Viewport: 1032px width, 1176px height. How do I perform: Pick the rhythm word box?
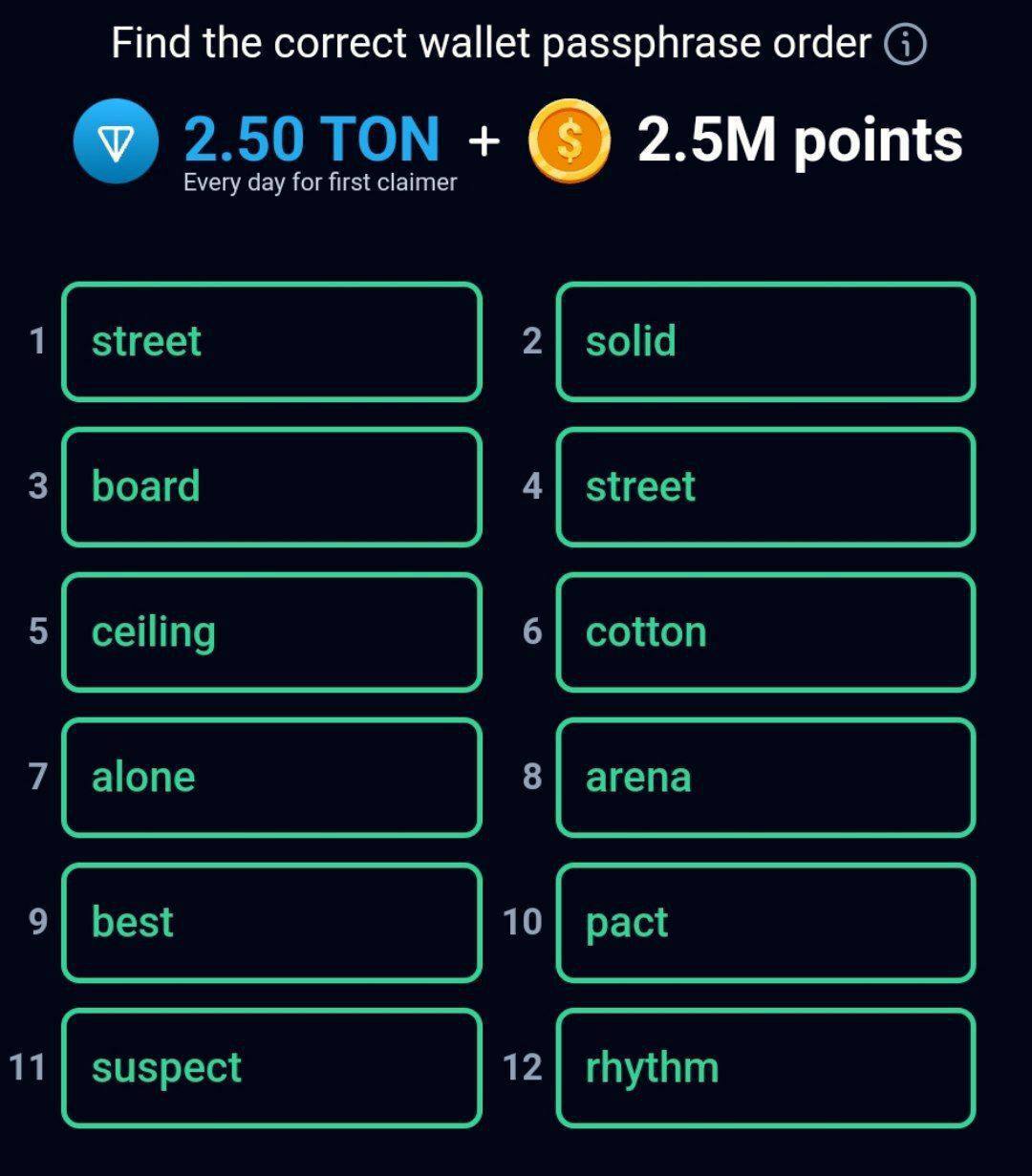tap(765, 1068)
